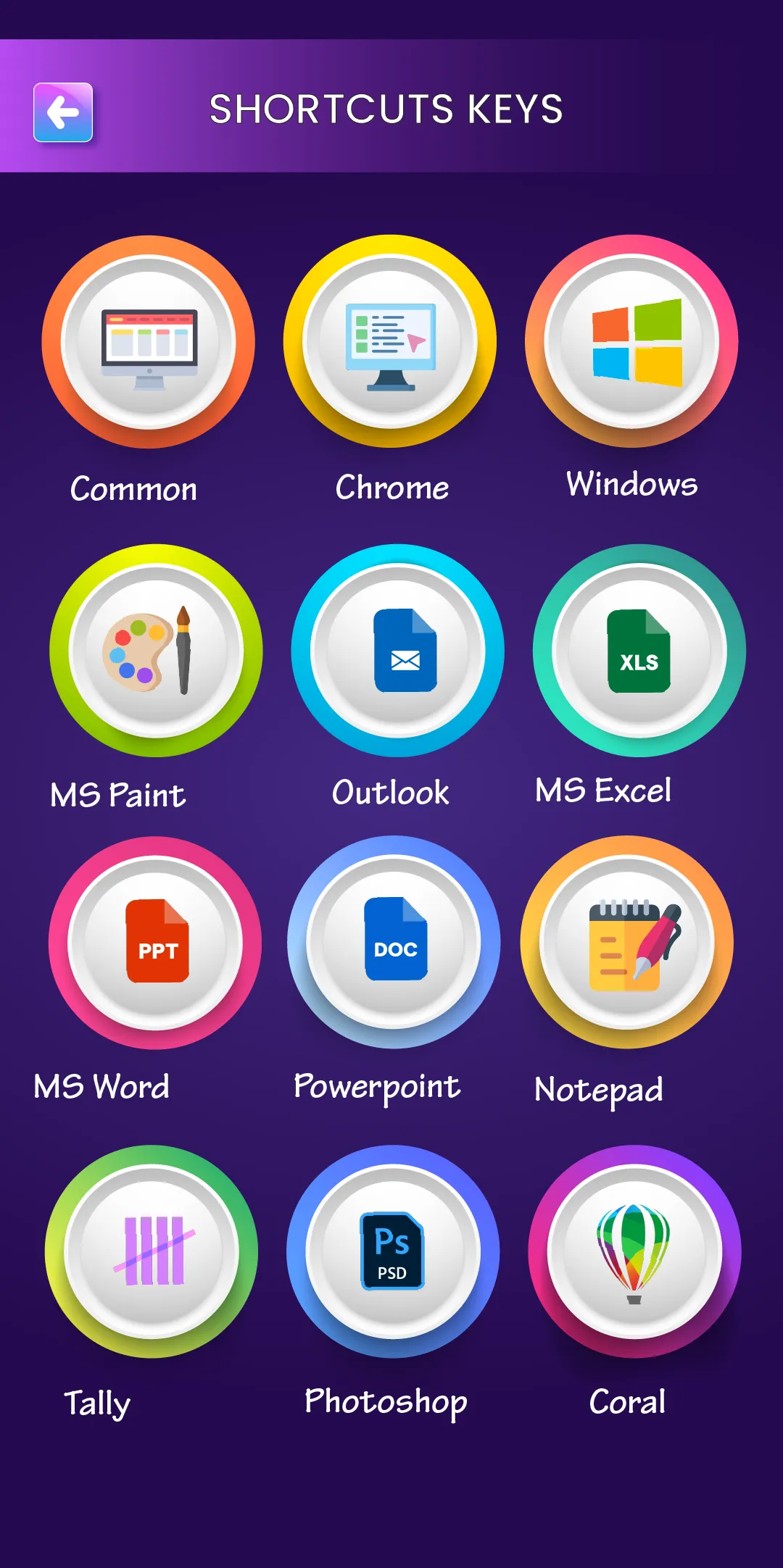783x1568 pixels.
Task: View Notepad shortcut keys
Action: (627, 943)
